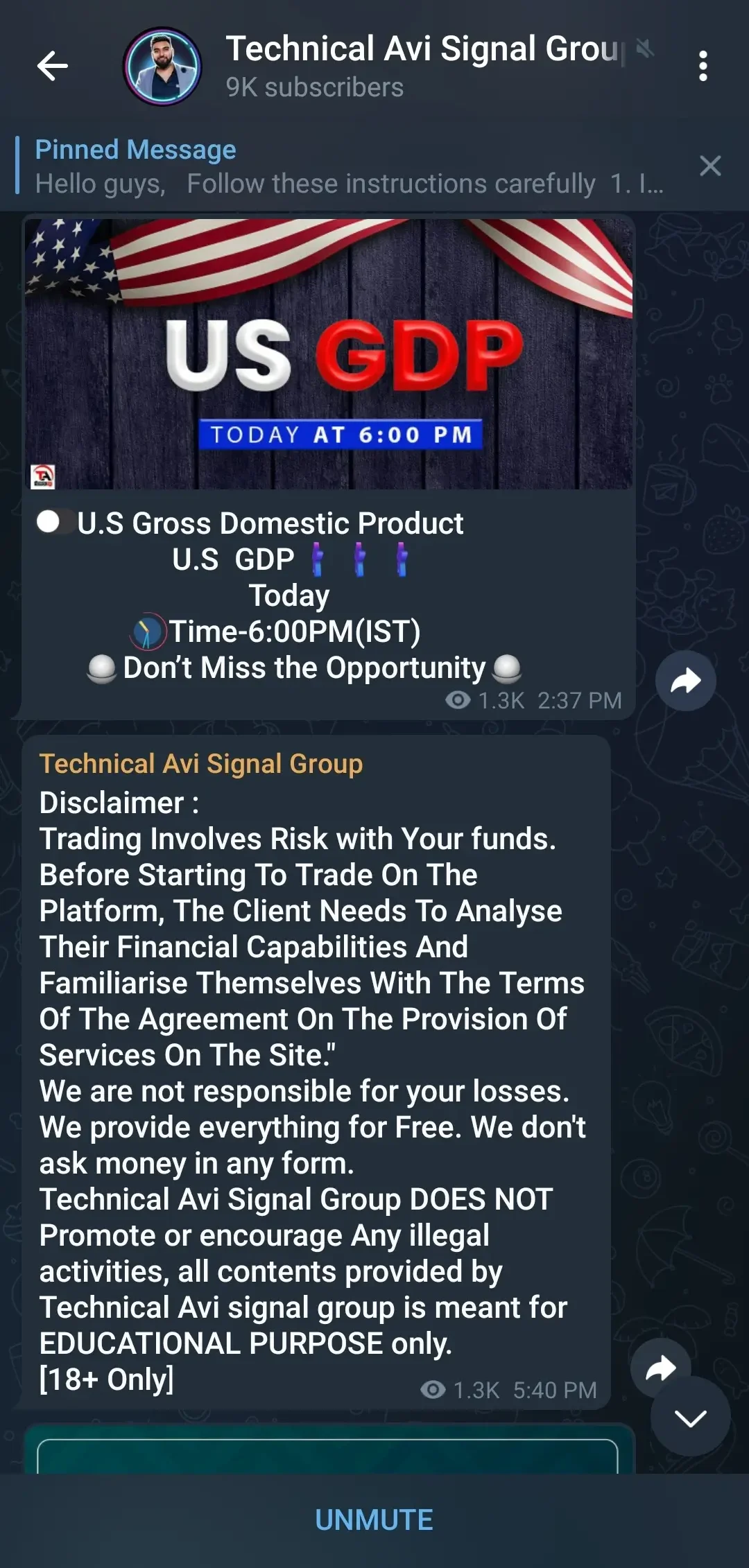Unmute this channel
Screen dimensions: 749x1568
click(374, 1519)
